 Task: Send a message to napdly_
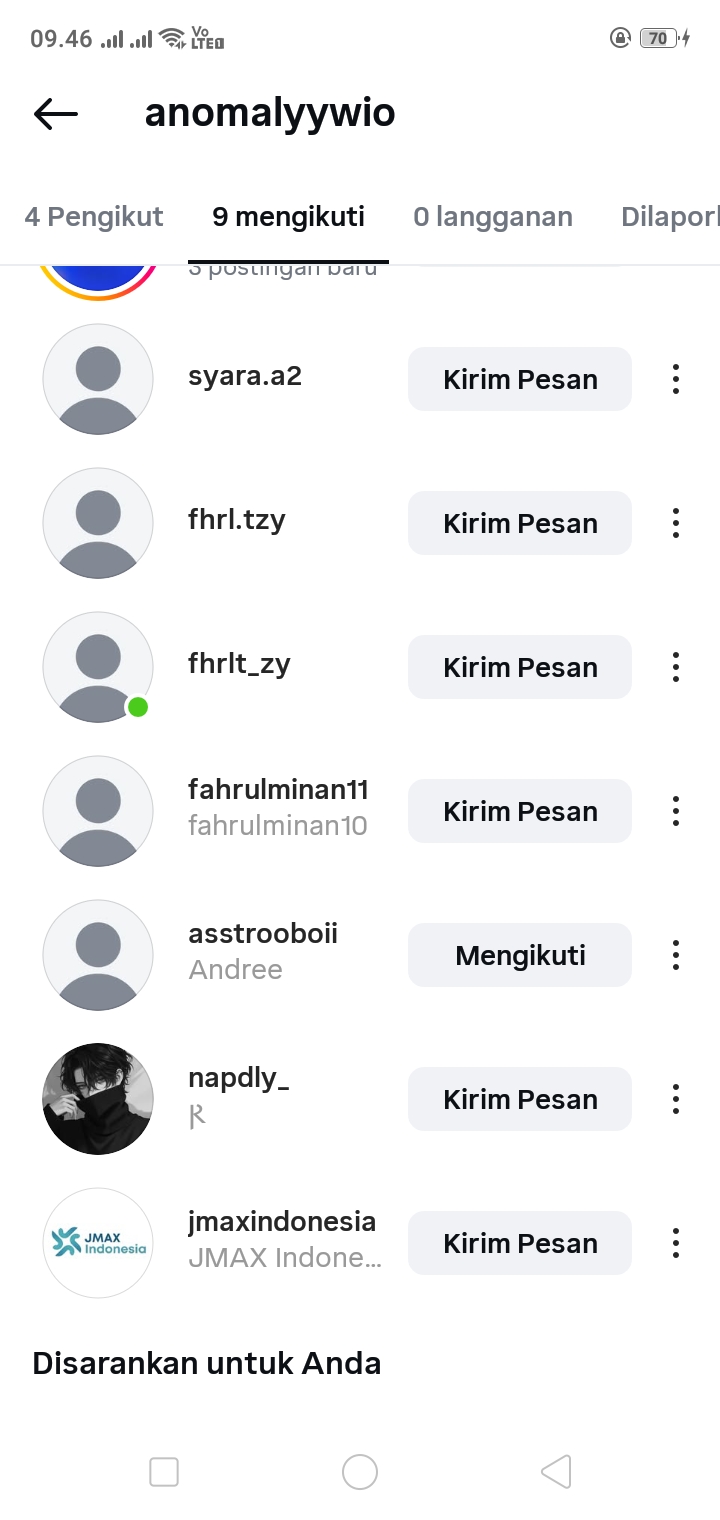click(520, 1099)
